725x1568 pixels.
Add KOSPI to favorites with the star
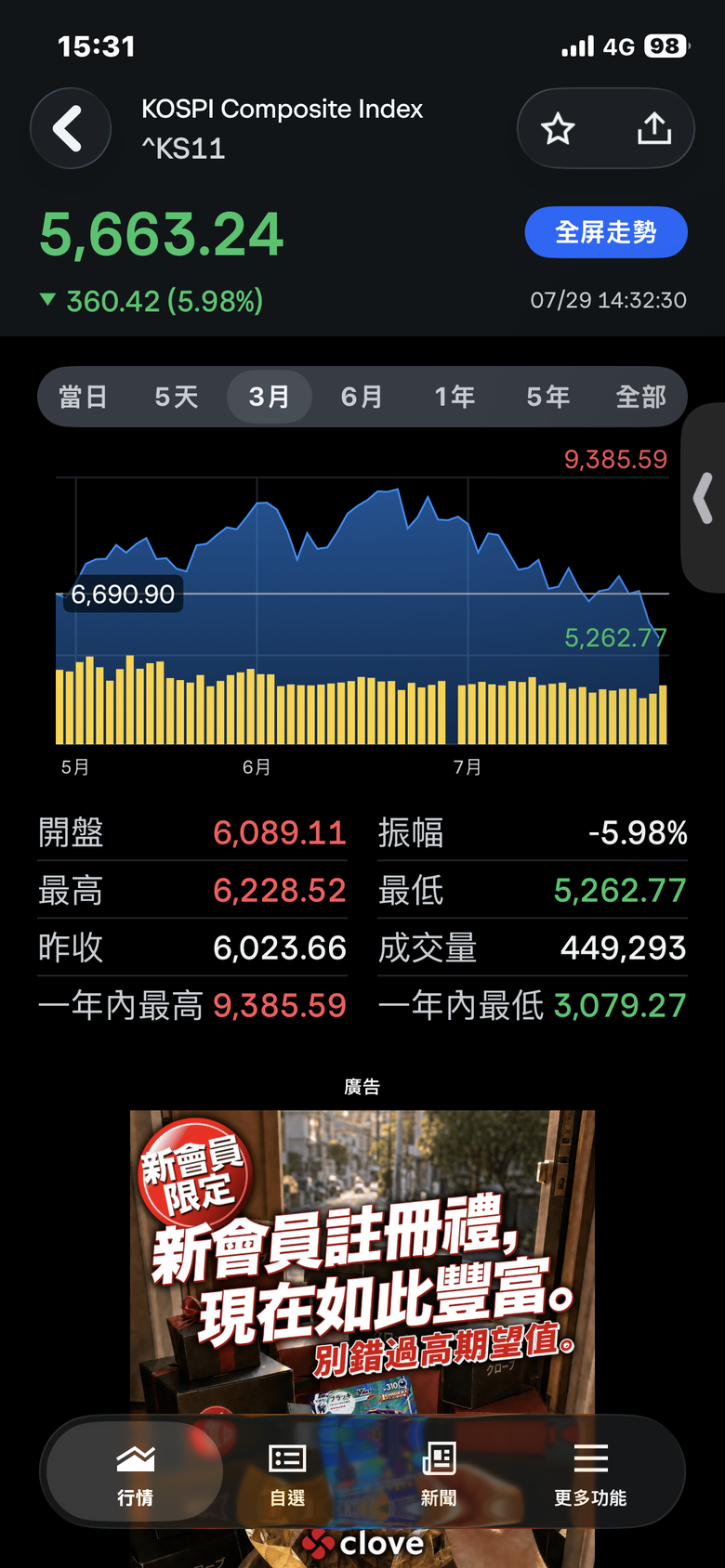coord(558,128)
